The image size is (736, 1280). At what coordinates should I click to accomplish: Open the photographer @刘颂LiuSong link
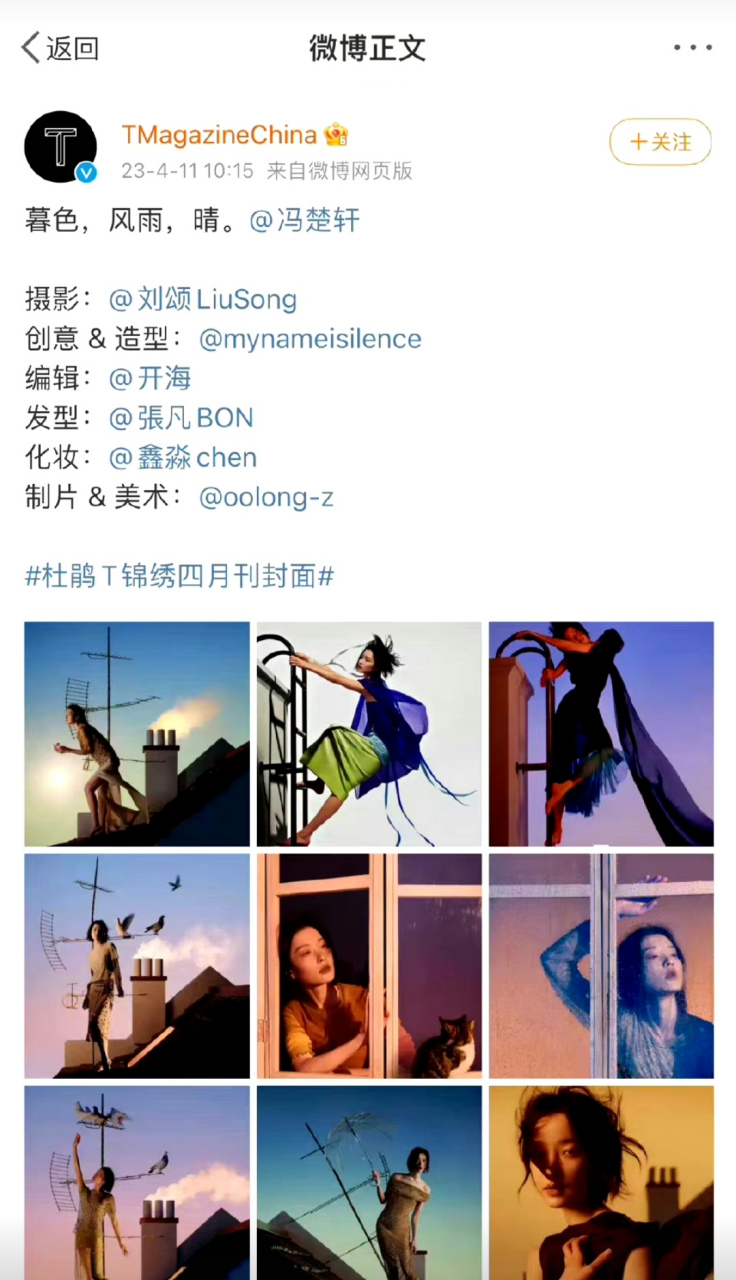202,298
